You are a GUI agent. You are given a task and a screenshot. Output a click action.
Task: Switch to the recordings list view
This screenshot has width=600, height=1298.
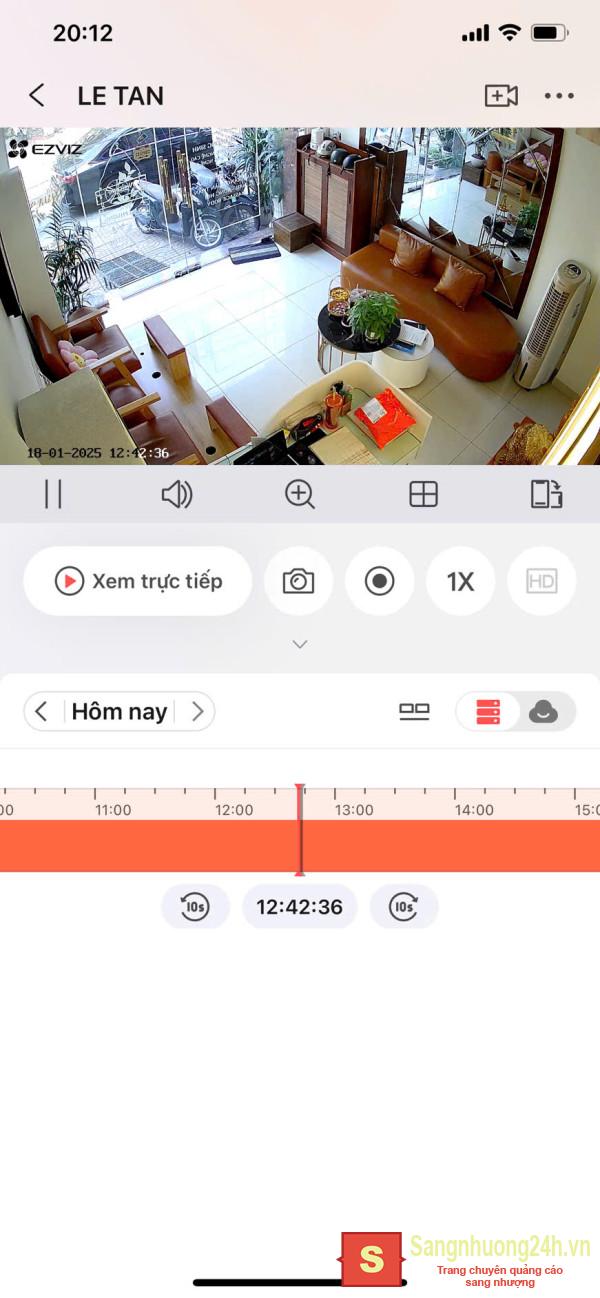pyautogui.click(x=414, y=711)
